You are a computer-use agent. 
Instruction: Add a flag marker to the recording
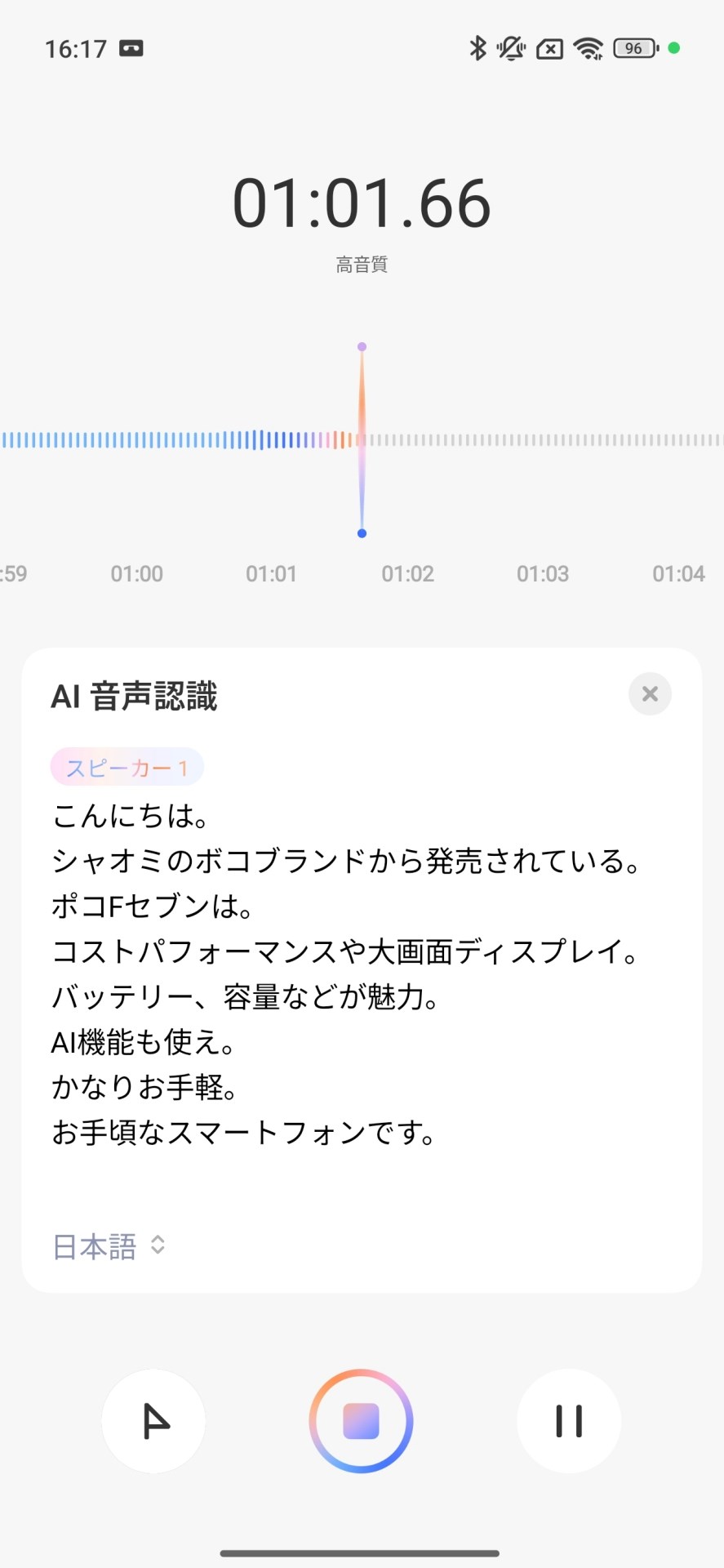(153, 1421)
